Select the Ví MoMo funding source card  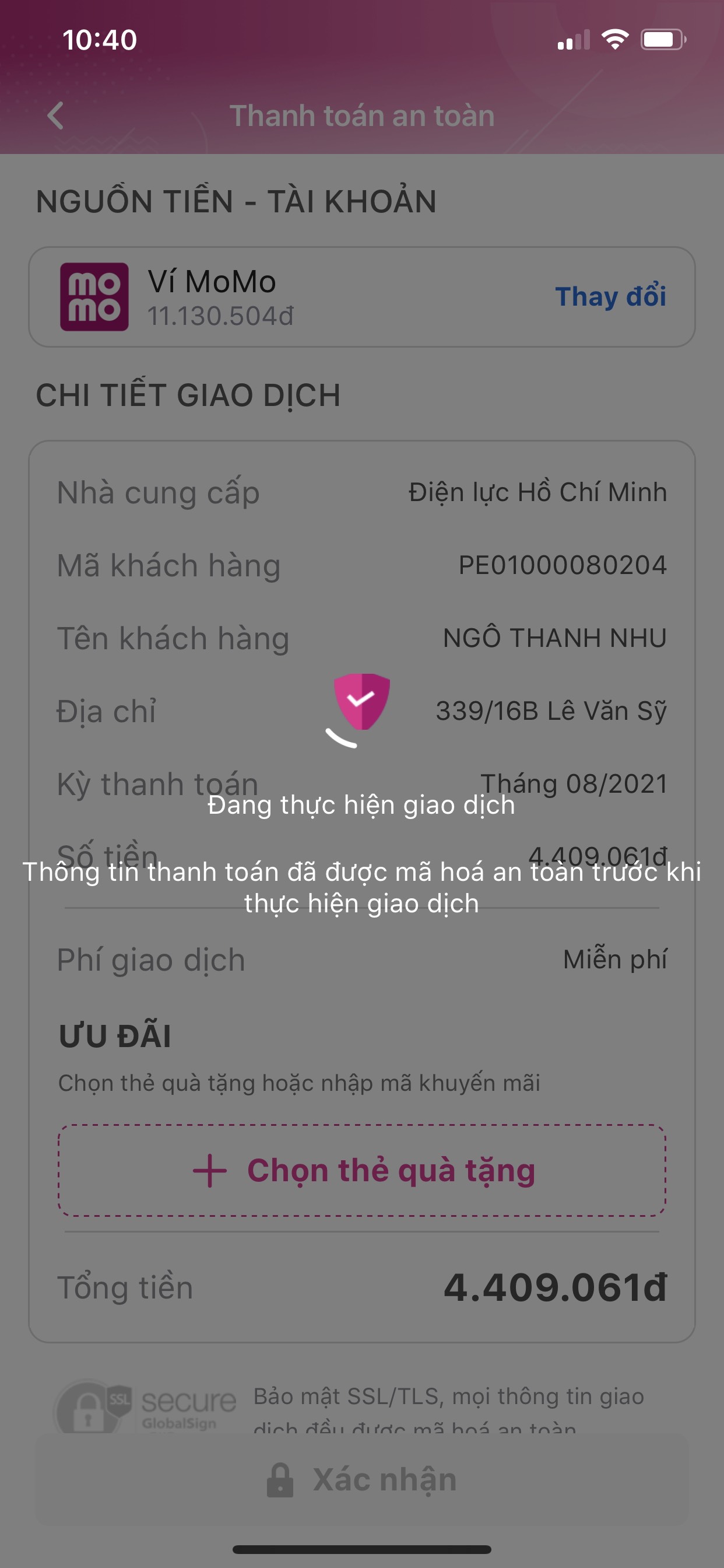(274, 297)
